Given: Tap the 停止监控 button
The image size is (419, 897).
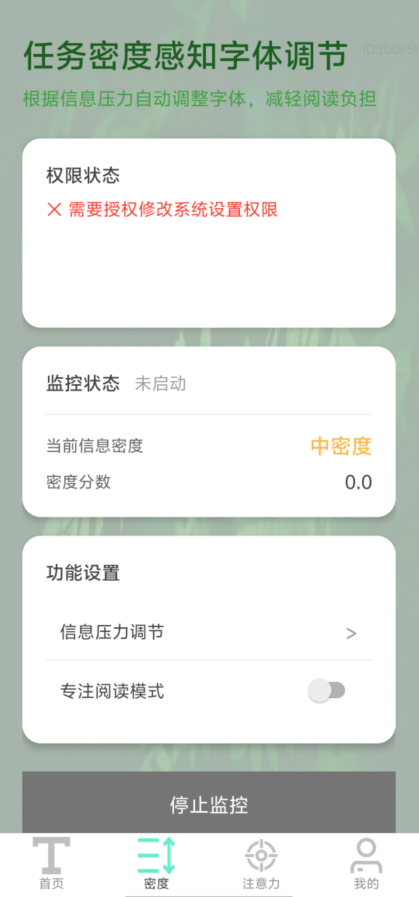Looking at the screenshot, I should tap(209, 804).
